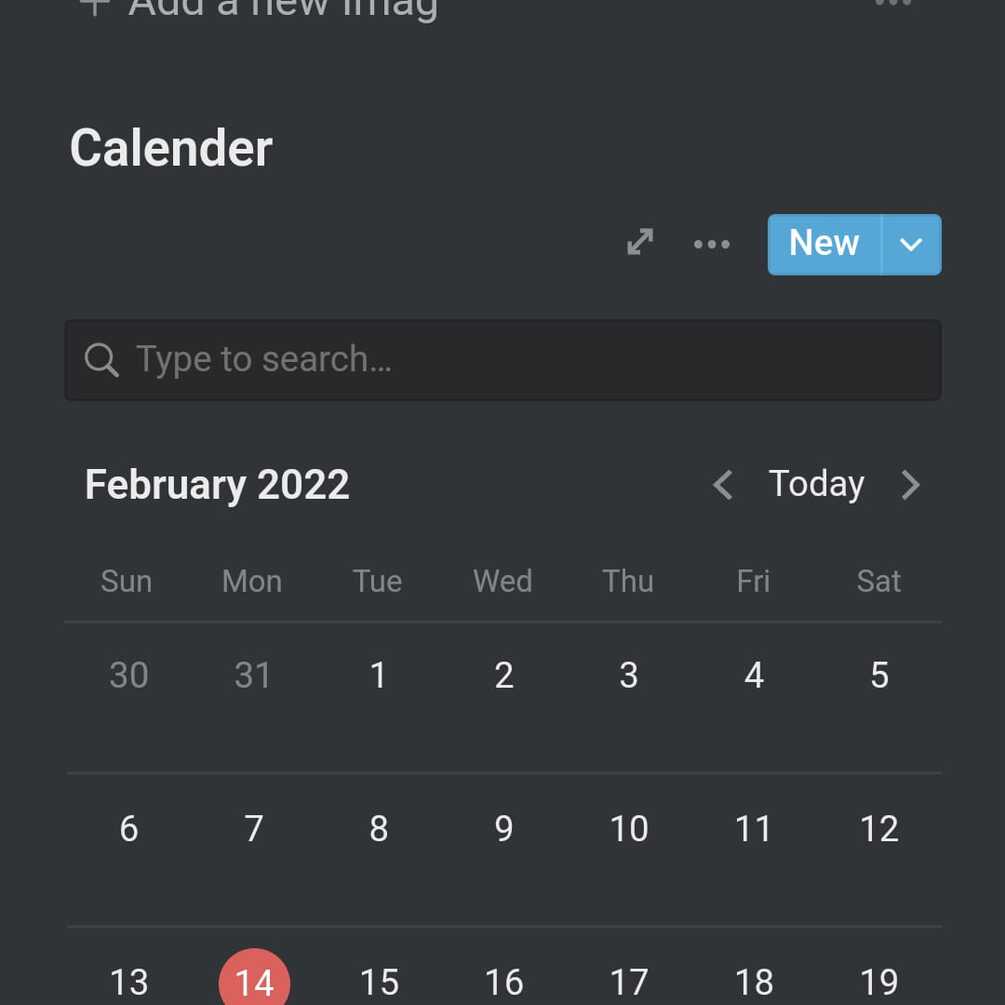Open the Calender options menu
The height and width of the screenshot is (1005, 1005).
(711, 244)
